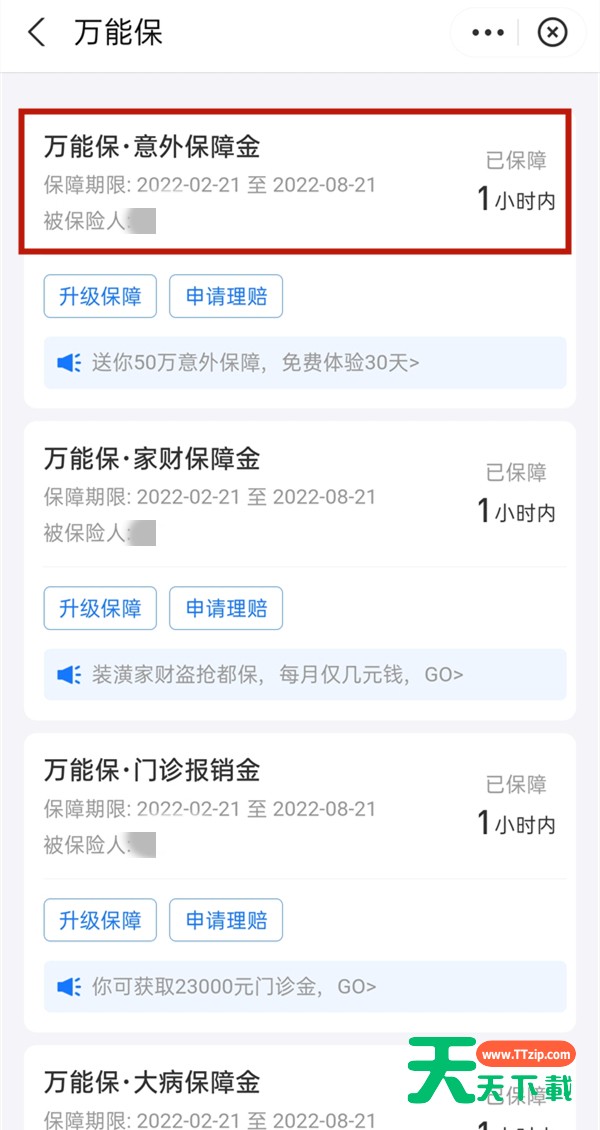Image resolution: width=600 pixels, height=1130 pixels.
Task: Open the three-dot more options menu
Action: coord(488,33)
